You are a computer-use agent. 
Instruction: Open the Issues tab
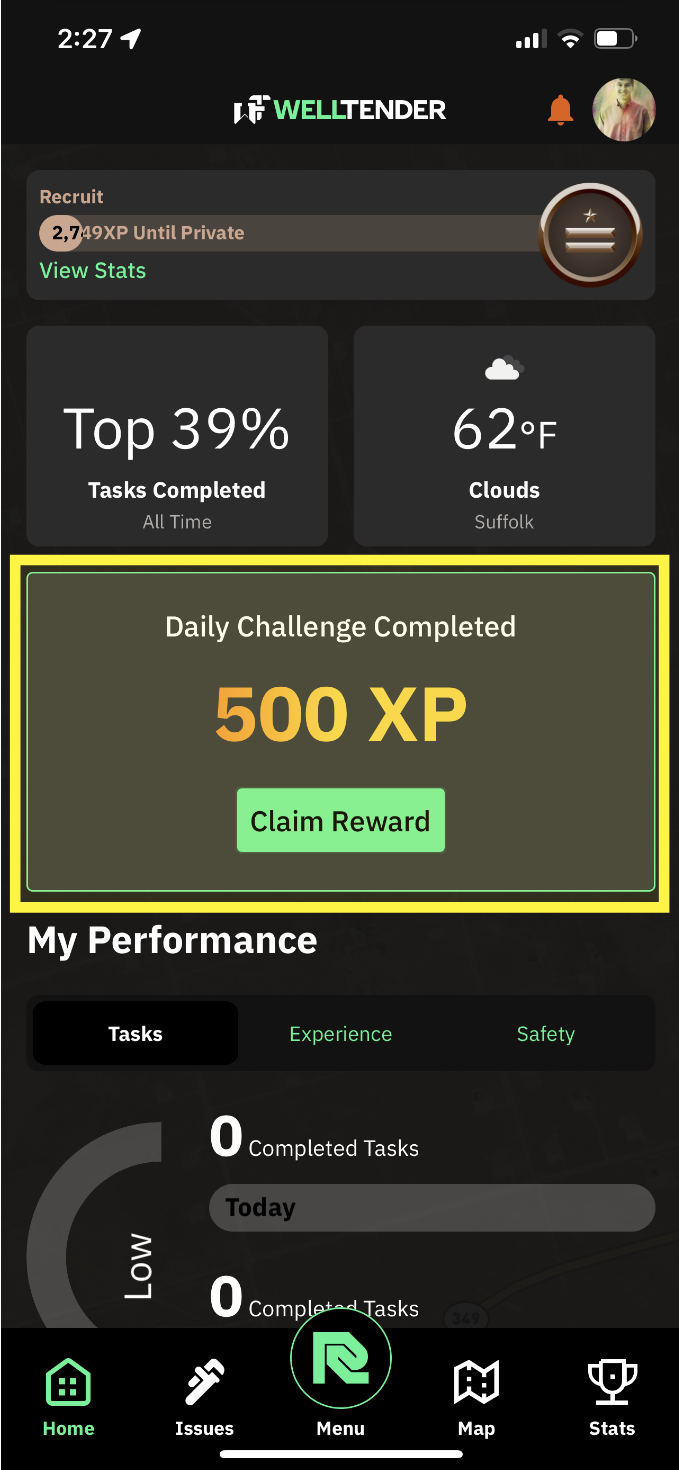pyautogui.click(x=204, y=1398)
